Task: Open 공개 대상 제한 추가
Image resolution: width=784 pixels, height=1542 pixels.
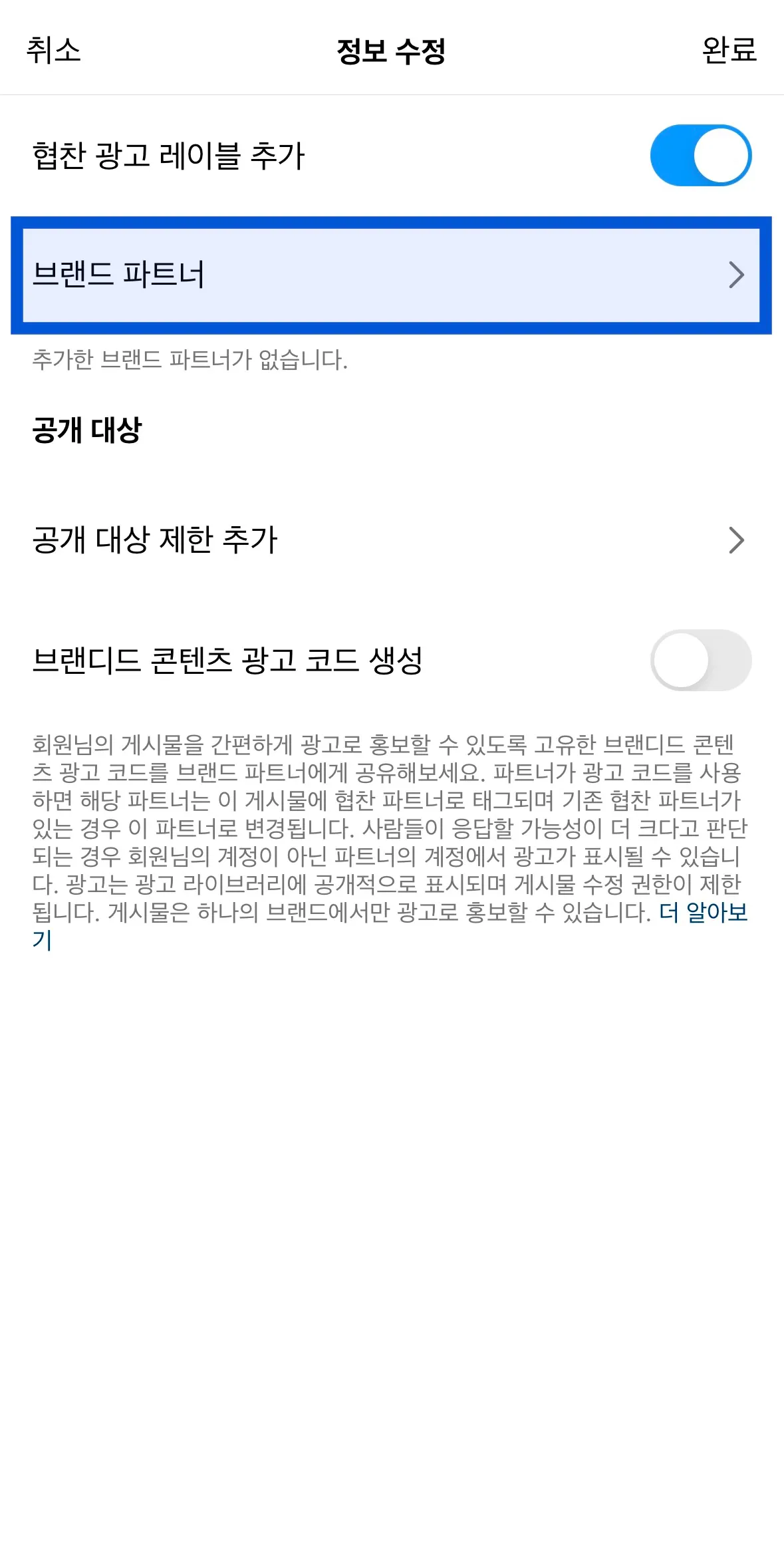Action: (391, 540)
